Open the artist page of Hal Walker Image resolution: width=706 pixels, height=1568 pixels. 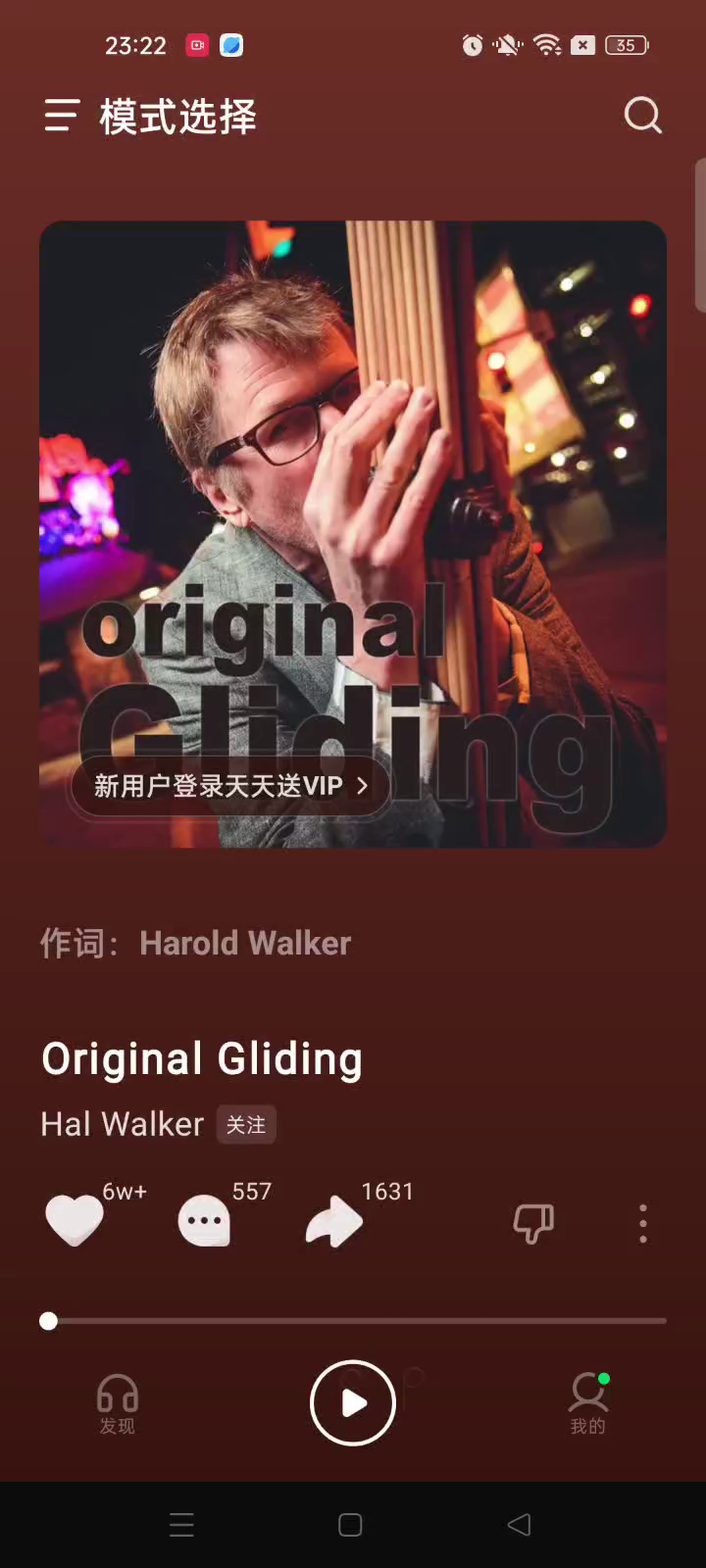[122, 1124]
